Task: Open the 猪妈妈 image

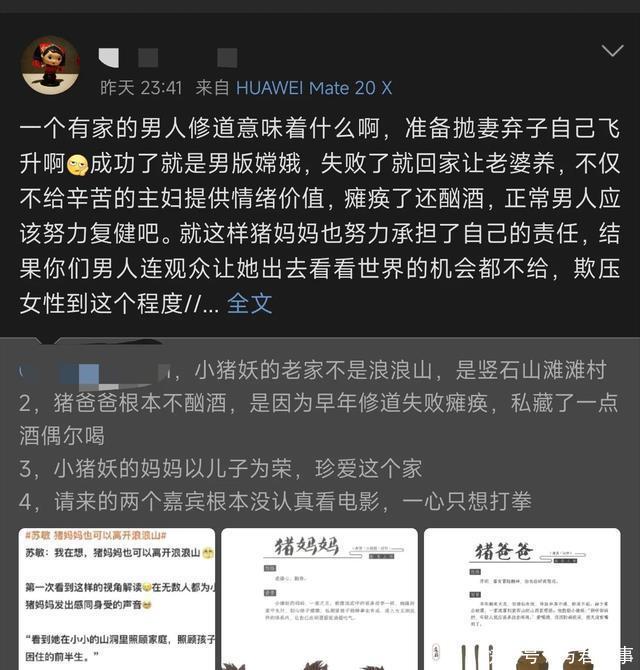Action: [x=319, y=600]
